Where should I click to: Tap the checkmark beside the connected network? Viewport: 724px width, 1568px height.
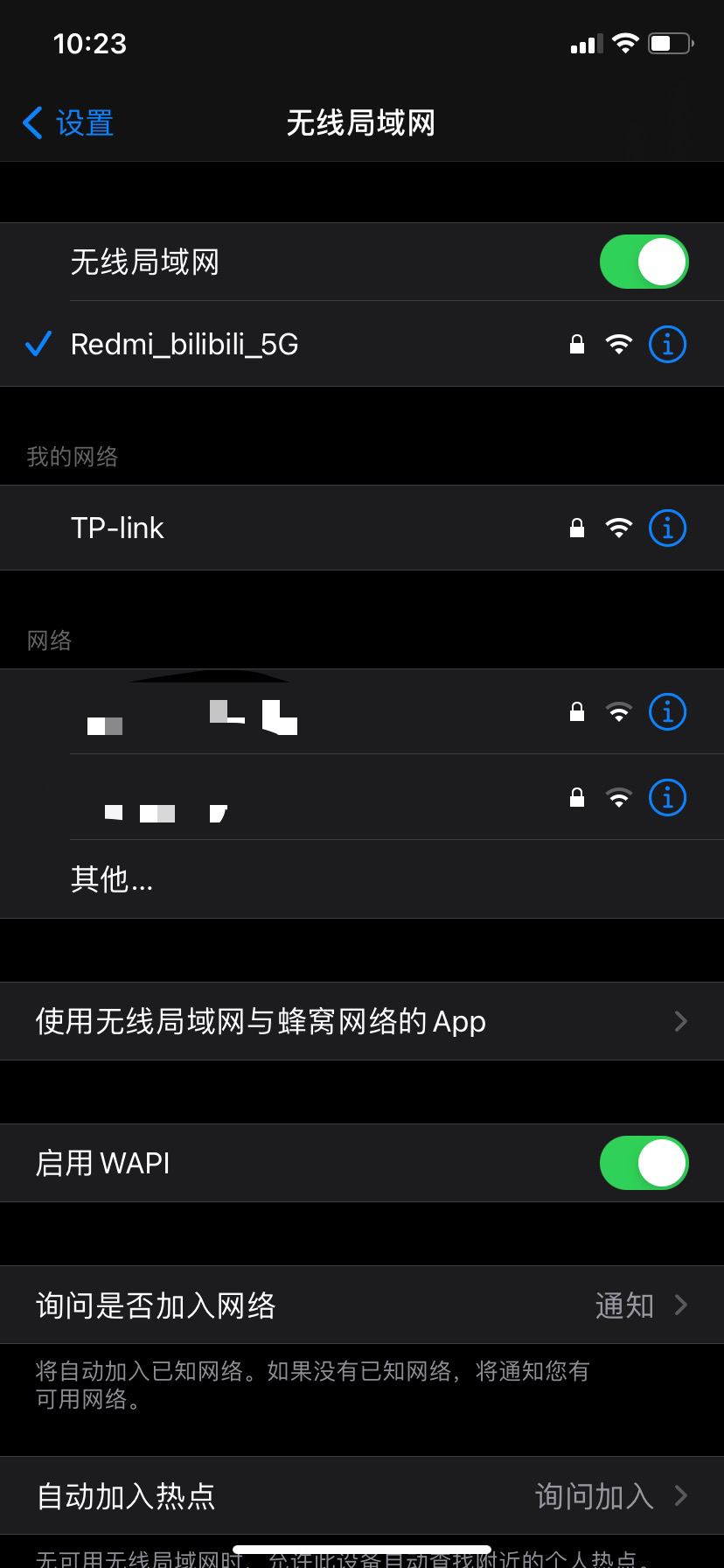(37, 344)
